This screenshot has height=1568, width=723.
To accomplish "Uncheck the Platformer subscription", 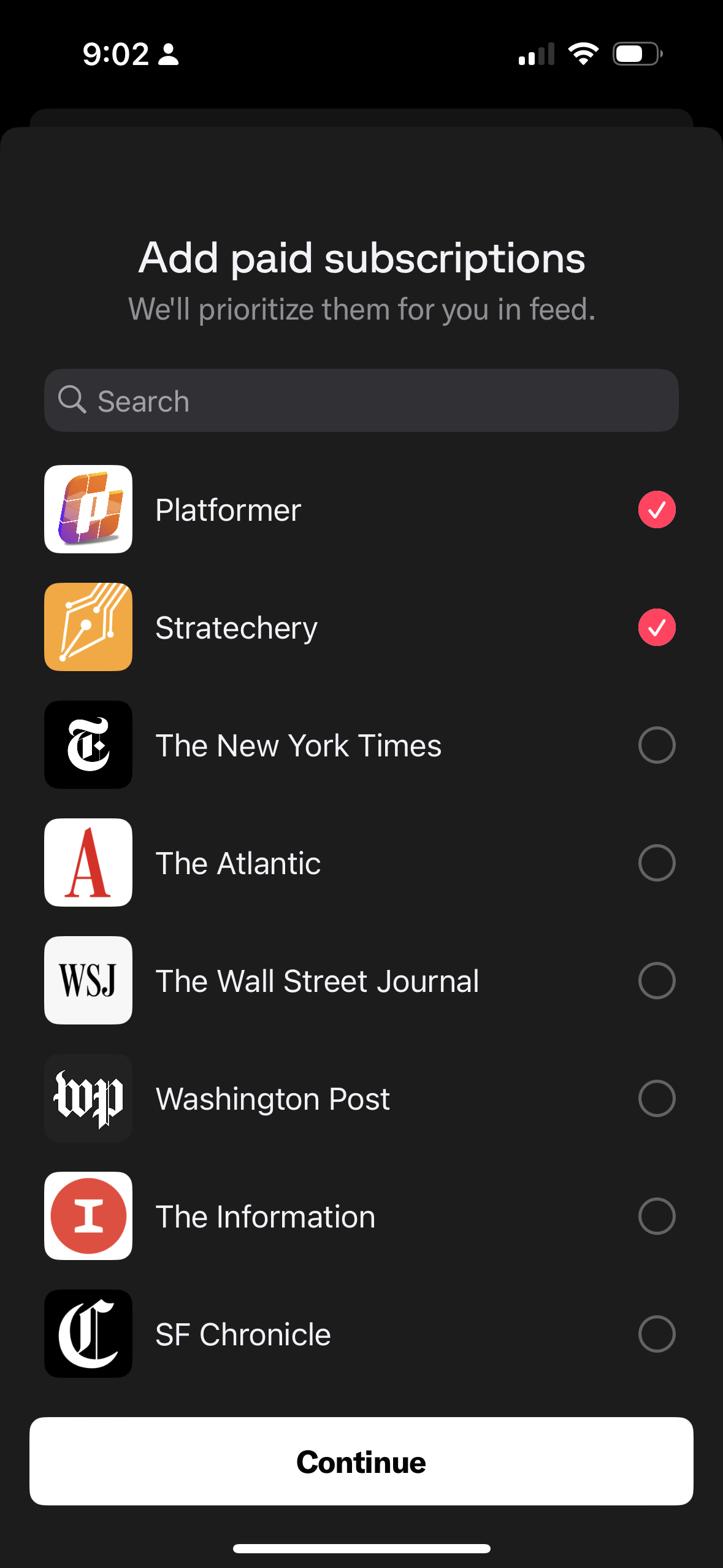I will click(x=656, y=510).
